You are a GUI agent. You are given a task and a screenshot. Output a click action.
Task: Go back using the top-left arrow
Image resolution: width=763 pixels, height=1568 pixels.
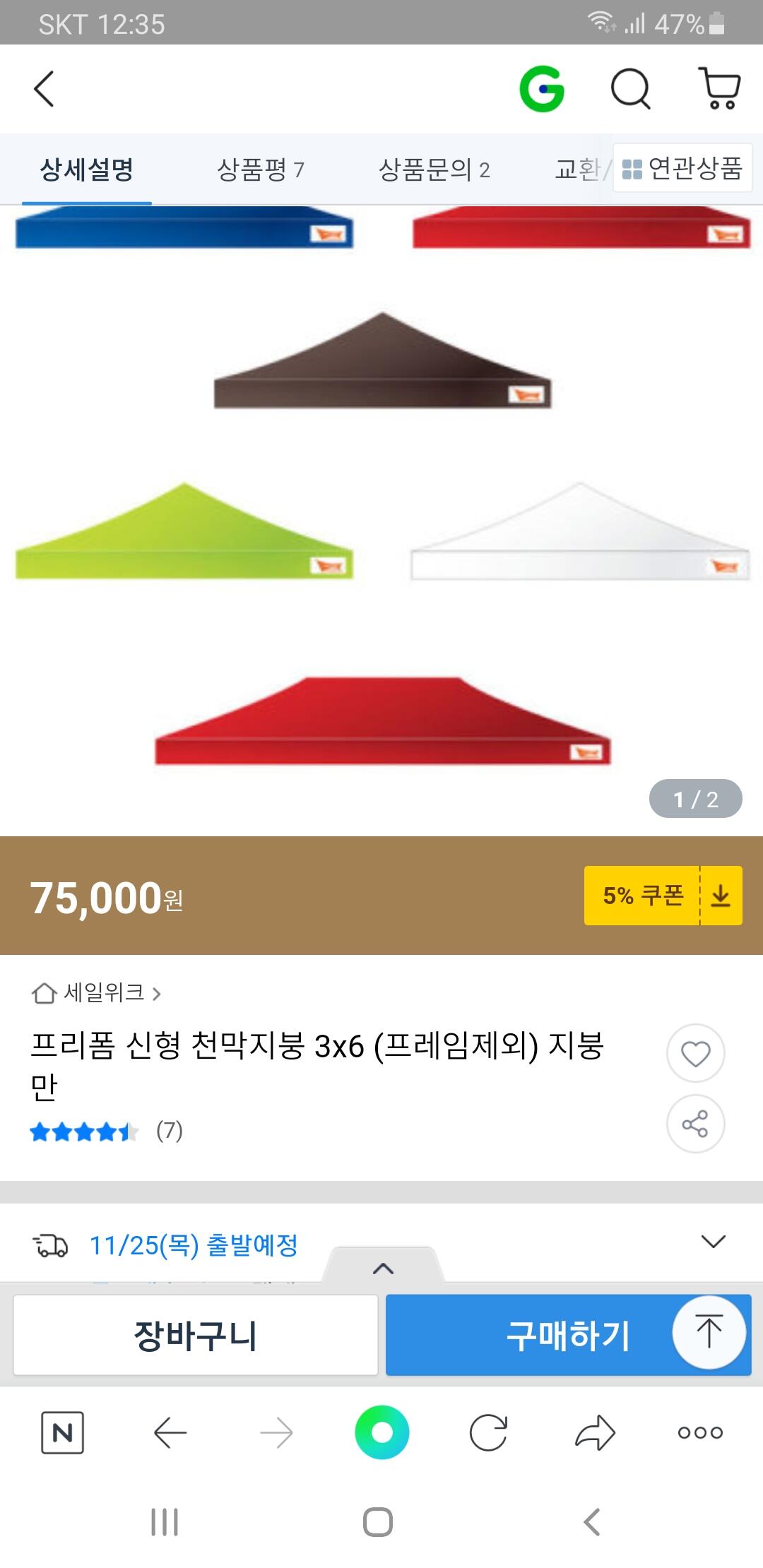tap(44, 90)
